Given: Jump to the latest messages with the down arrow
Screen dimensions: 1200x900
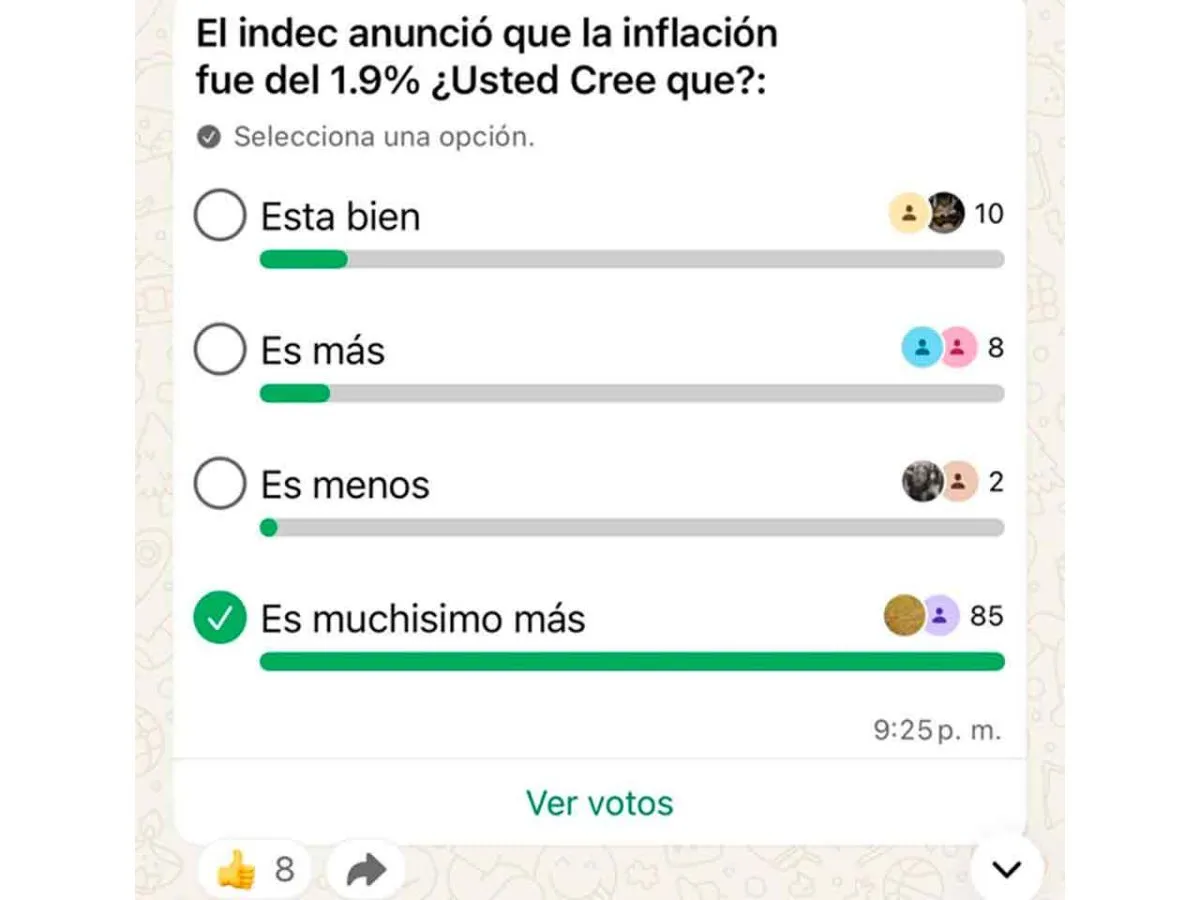Looking at the screenshot, I should coord(1006,870).
